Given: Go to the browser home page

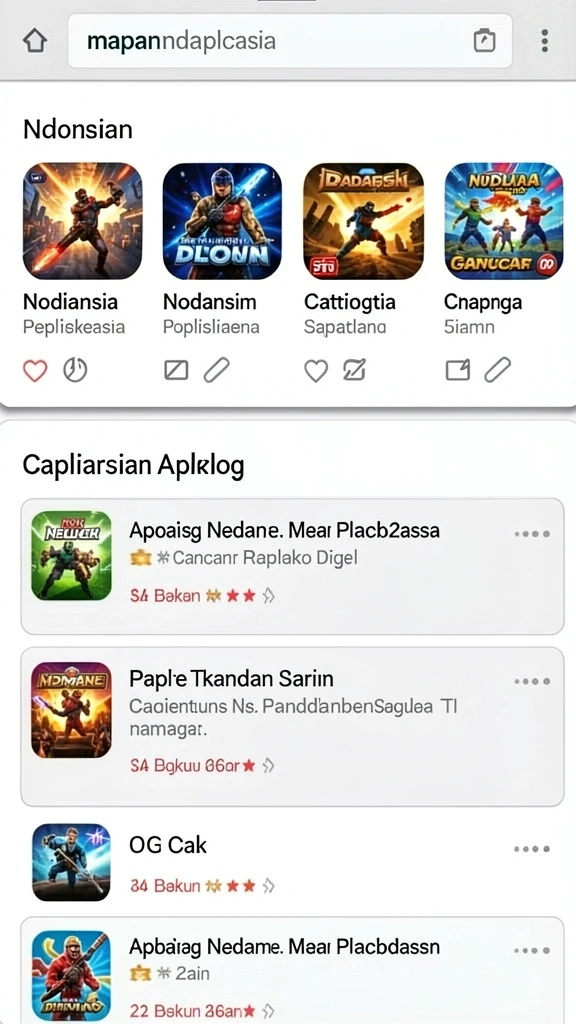Looking at the screenshot, I should [x=35, y=40].
